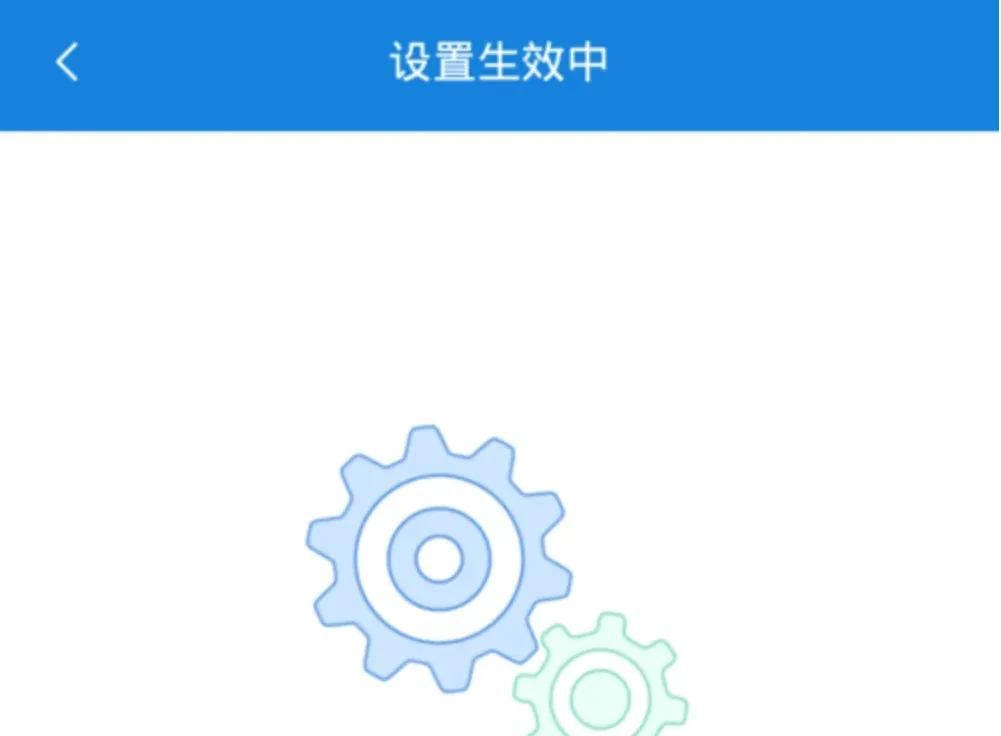The image size is (1001, 736).
Task: Go back from the 设置生效中 screen
Action: 67,63
